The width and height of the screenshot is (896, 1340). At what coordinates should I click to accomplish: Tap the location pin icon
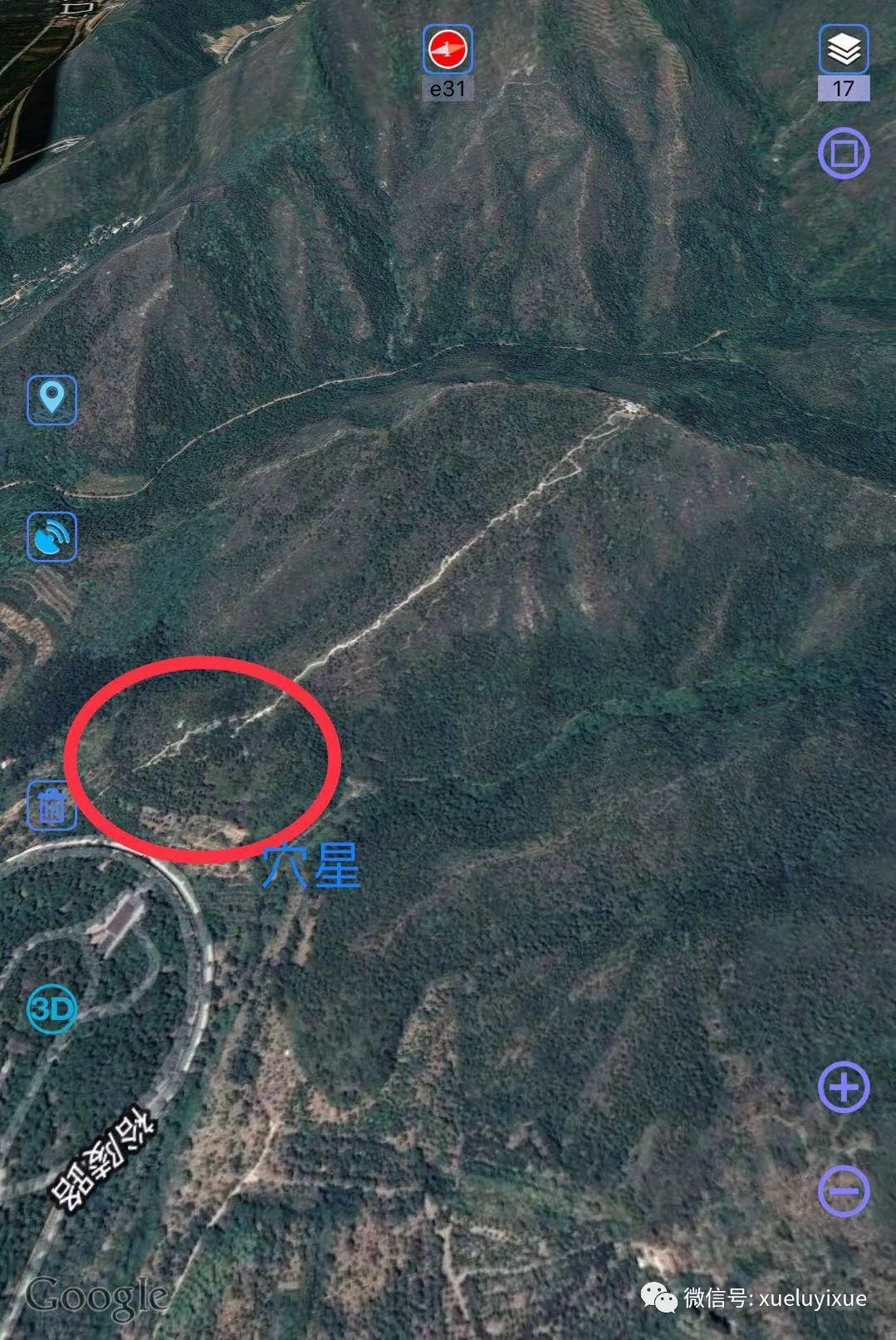[52, 400]
